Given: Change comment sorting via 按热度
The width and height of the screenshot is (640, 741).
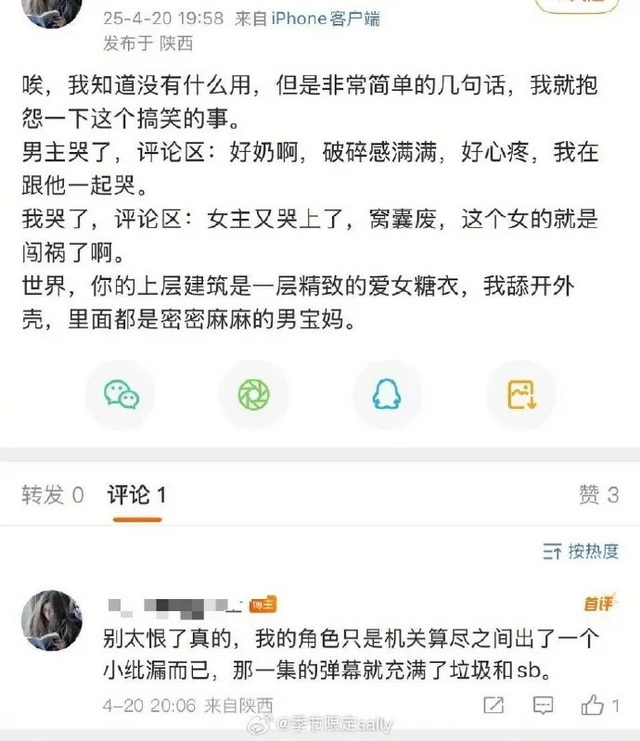Looking at the screenshot, I should tap(580, 551).
